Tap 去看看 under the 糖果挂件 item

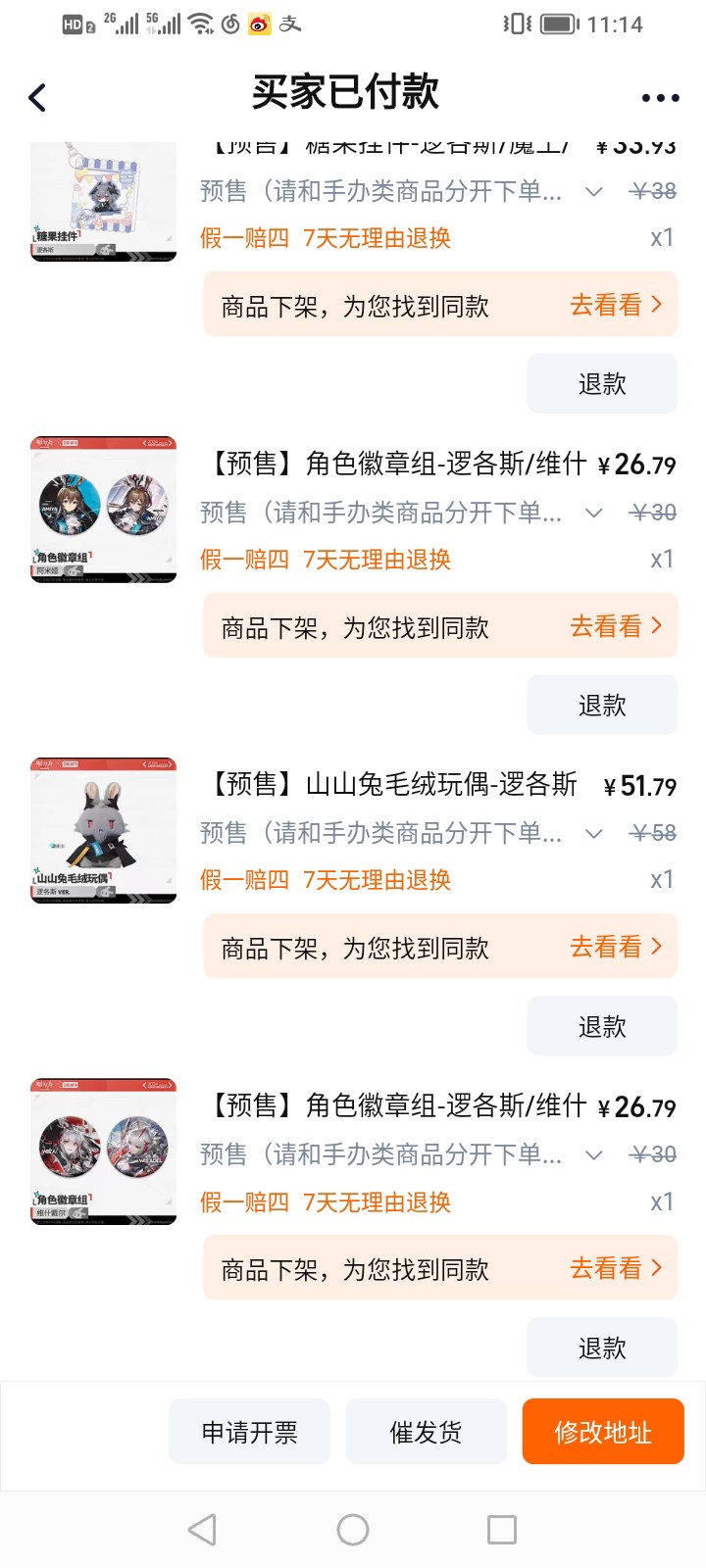616,305
